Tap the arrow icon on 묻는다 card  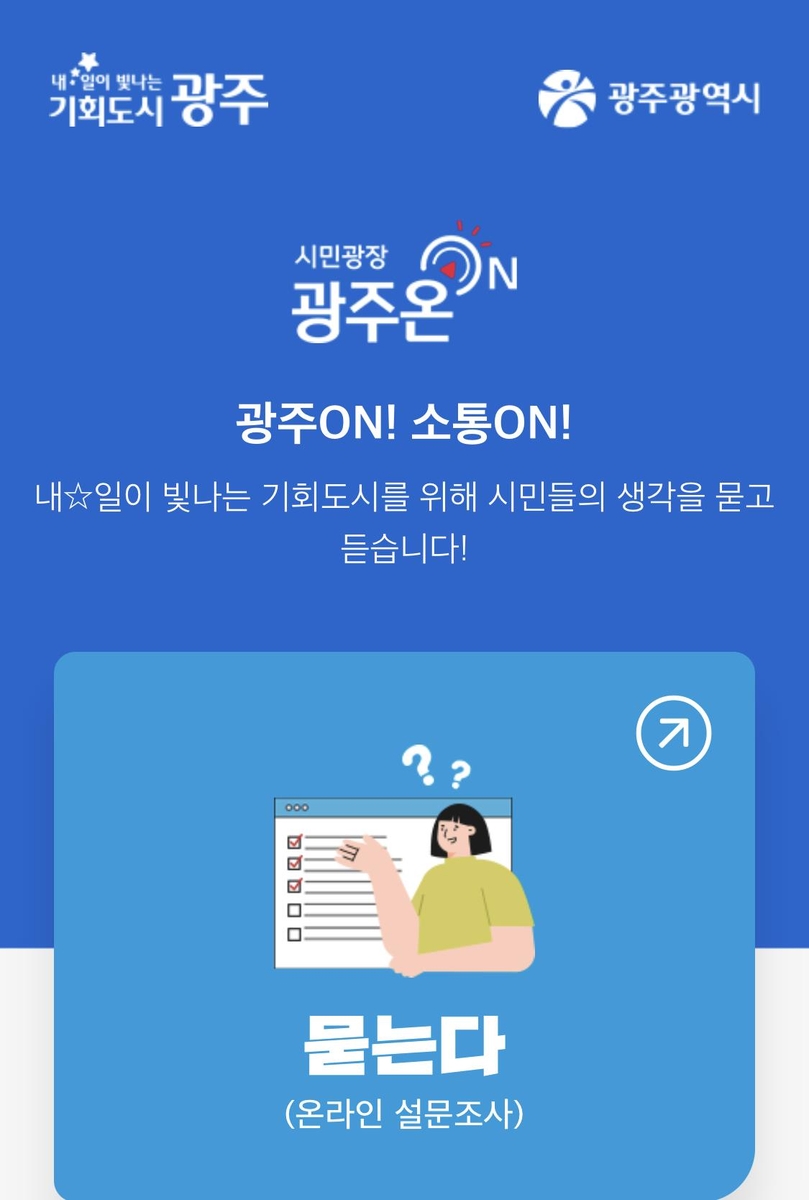coord(673,735)
